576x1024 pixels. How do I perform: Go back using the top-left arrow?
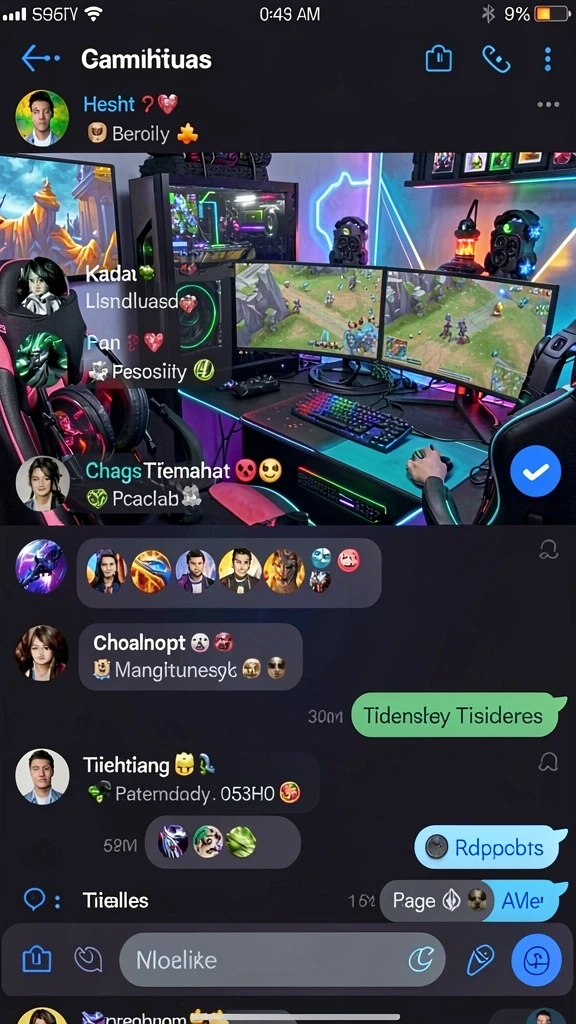pyautogui.click(x=40, y=59)
